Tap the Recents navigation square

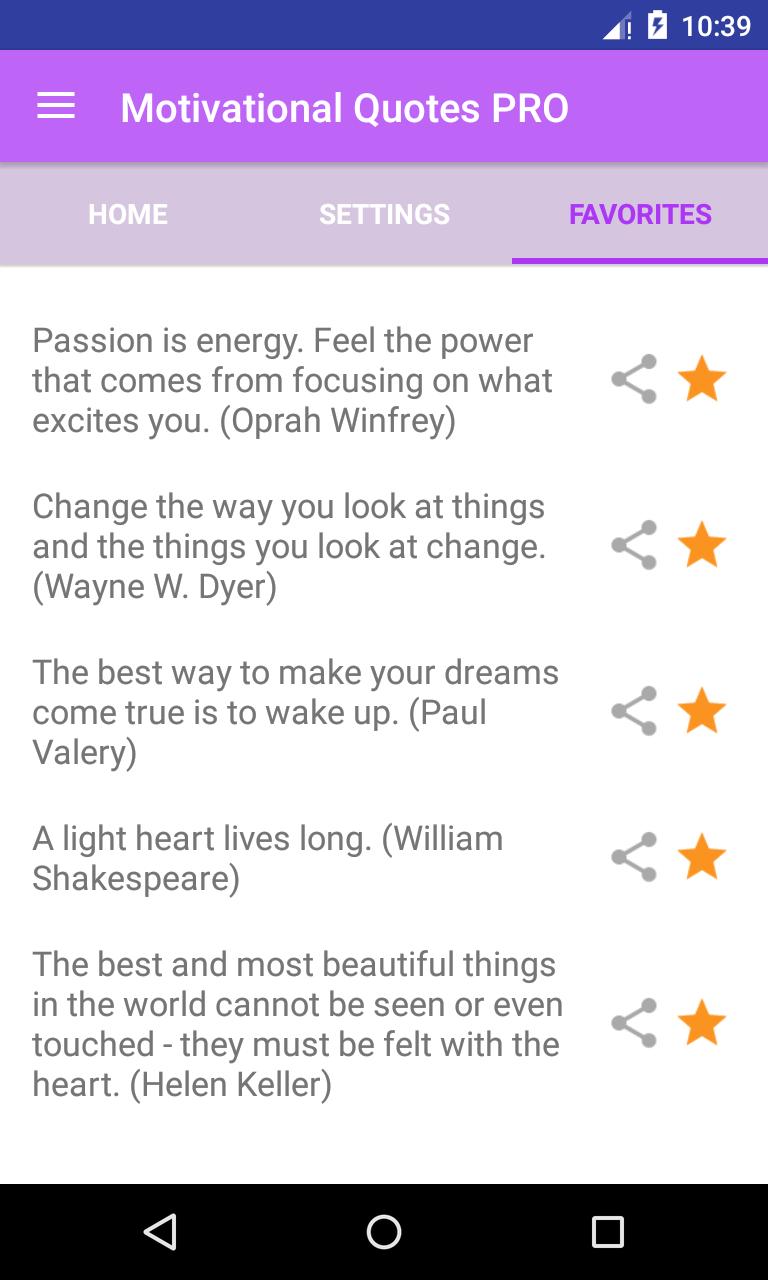pyautogui.click(x=607, y=1232)
